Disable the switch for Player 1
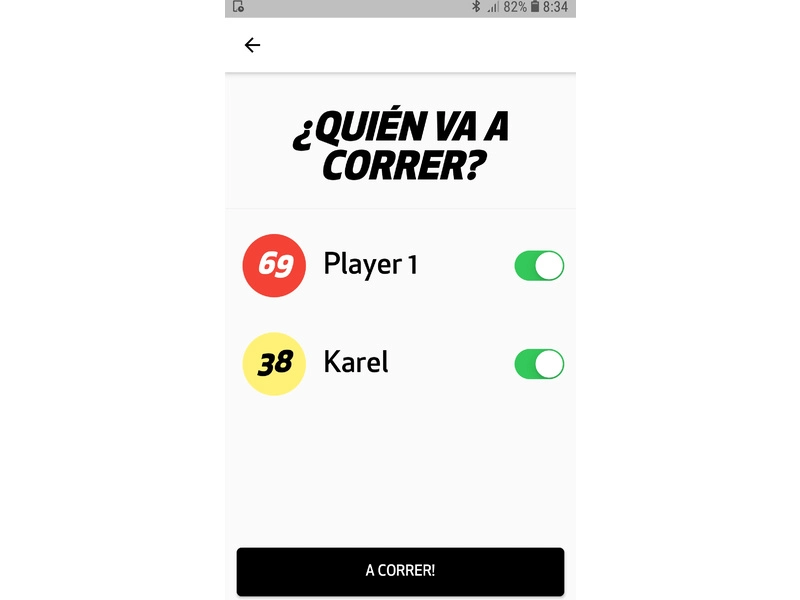 [x=539, y=266]
